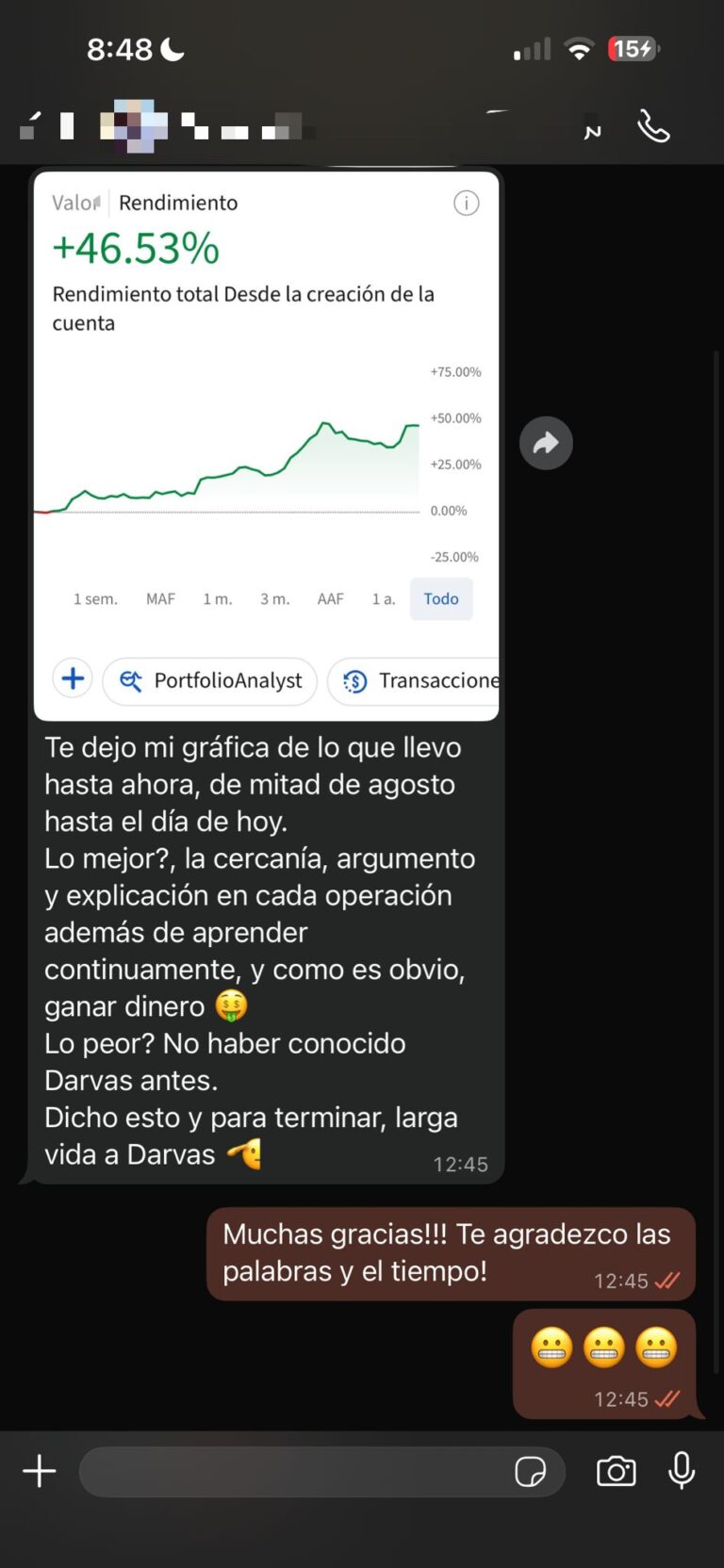Tap the microphone to record a voice note
Screen dimensions: 724x1568
pyautogui.click(x=681, y=1471)
